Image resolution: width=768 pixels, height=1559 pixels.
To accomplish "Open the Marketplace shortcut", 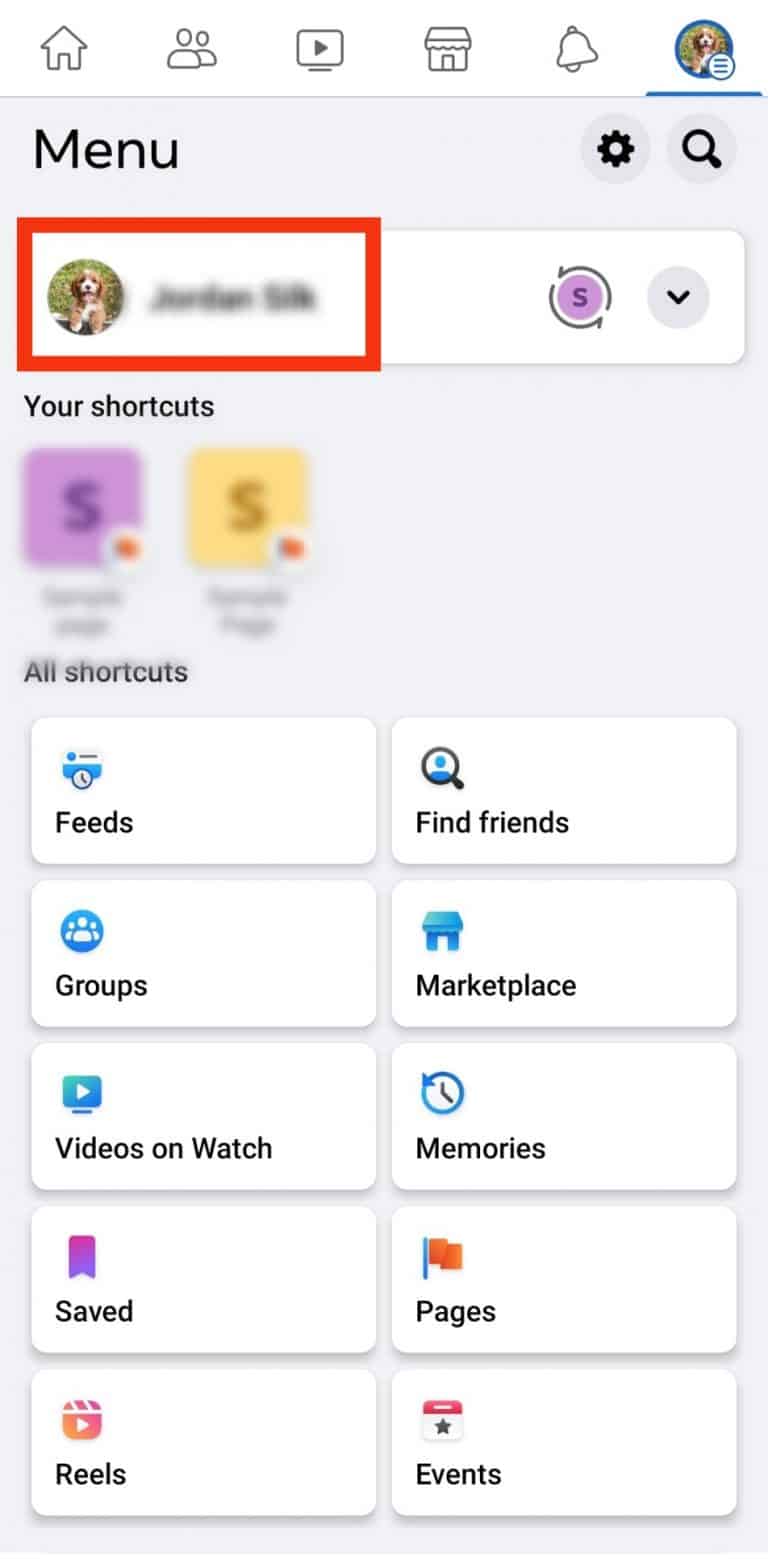I will (x=563, y=953).
